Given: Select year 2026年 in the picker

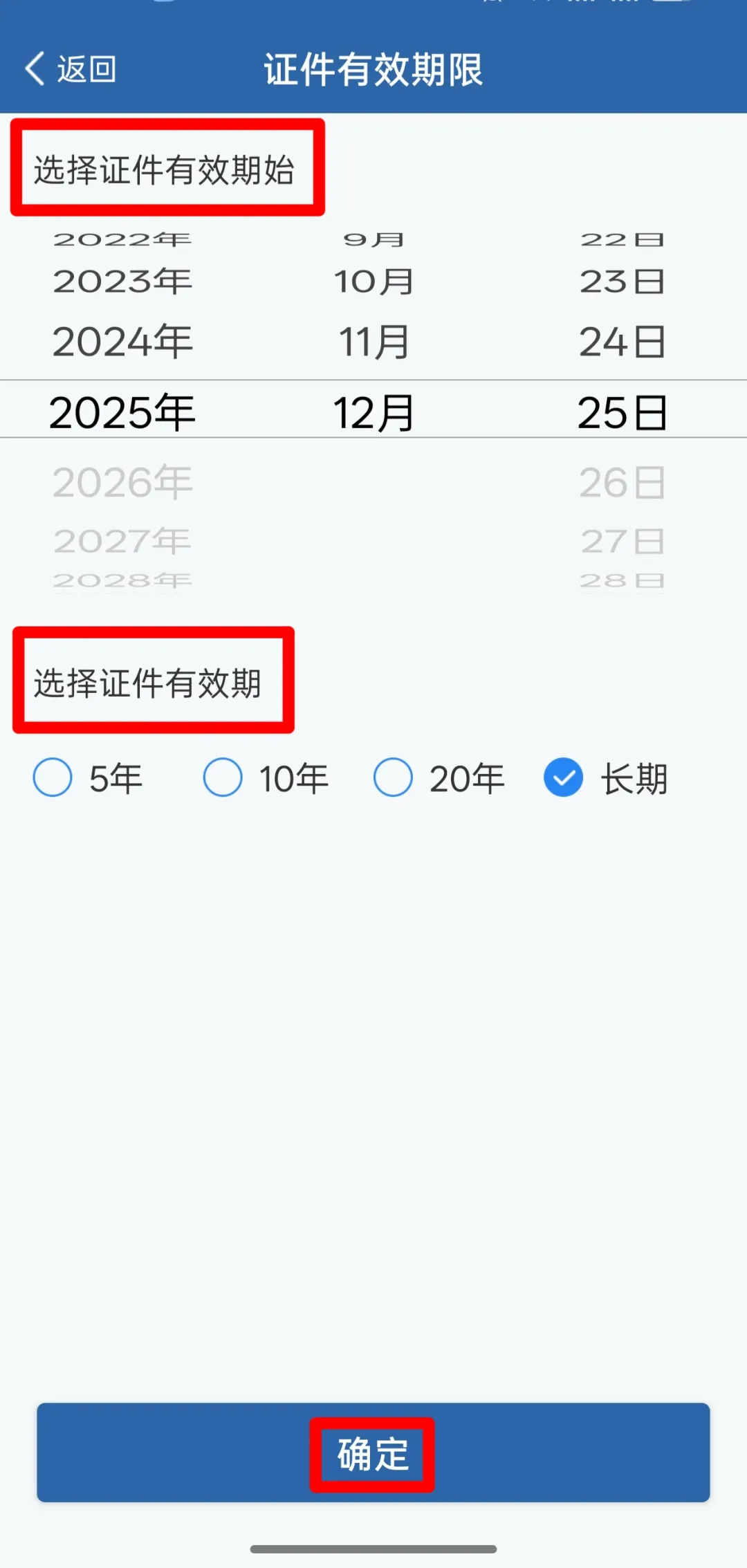Looking at the screenshot, I should (121, 481).
